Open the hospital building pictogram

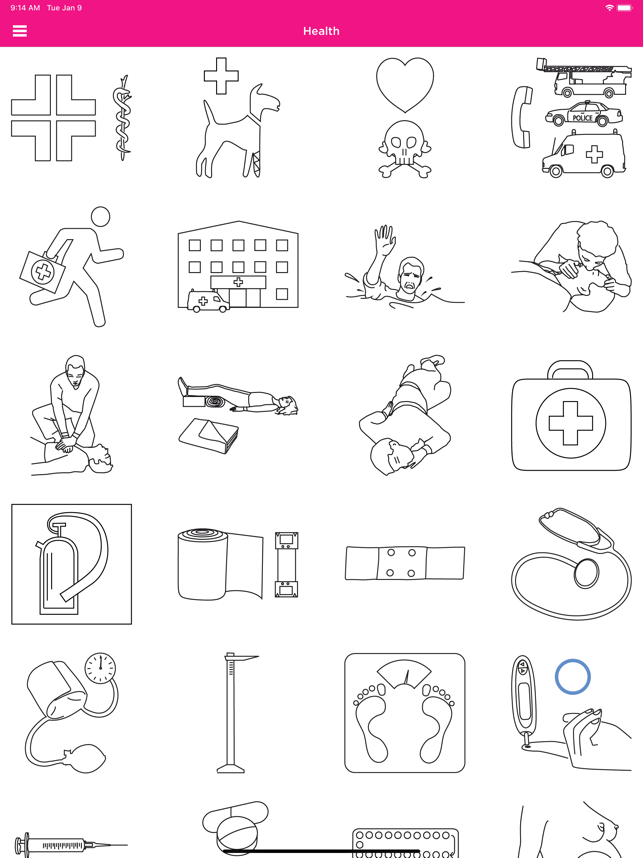coord(238,267)
